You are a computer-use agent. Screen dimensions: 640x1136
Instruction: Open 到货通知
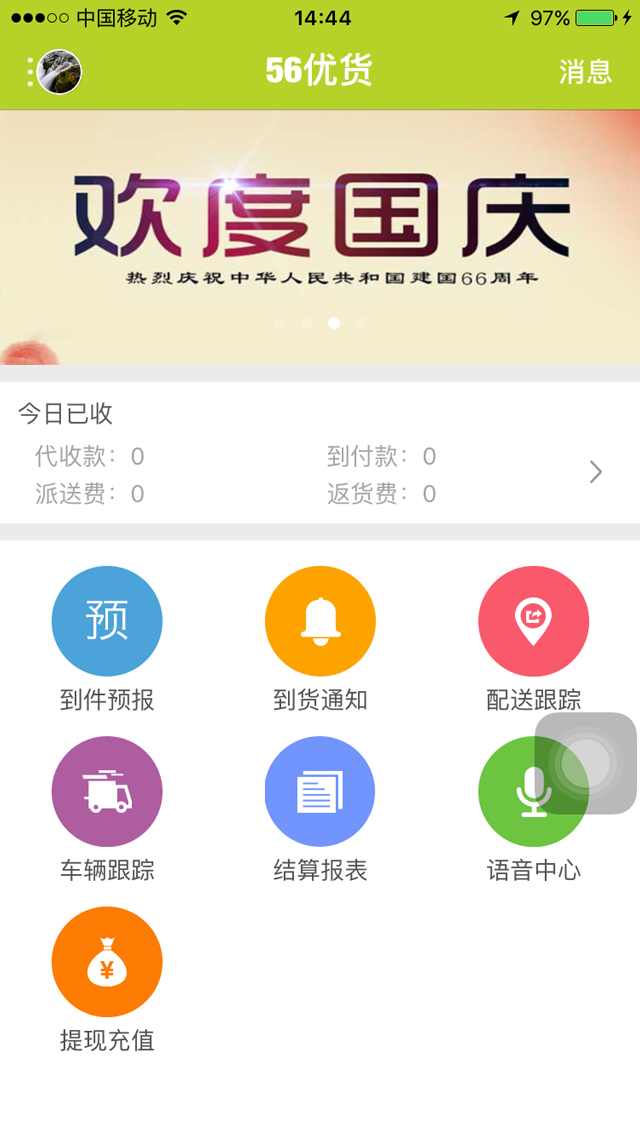click(x=320, y=621)
